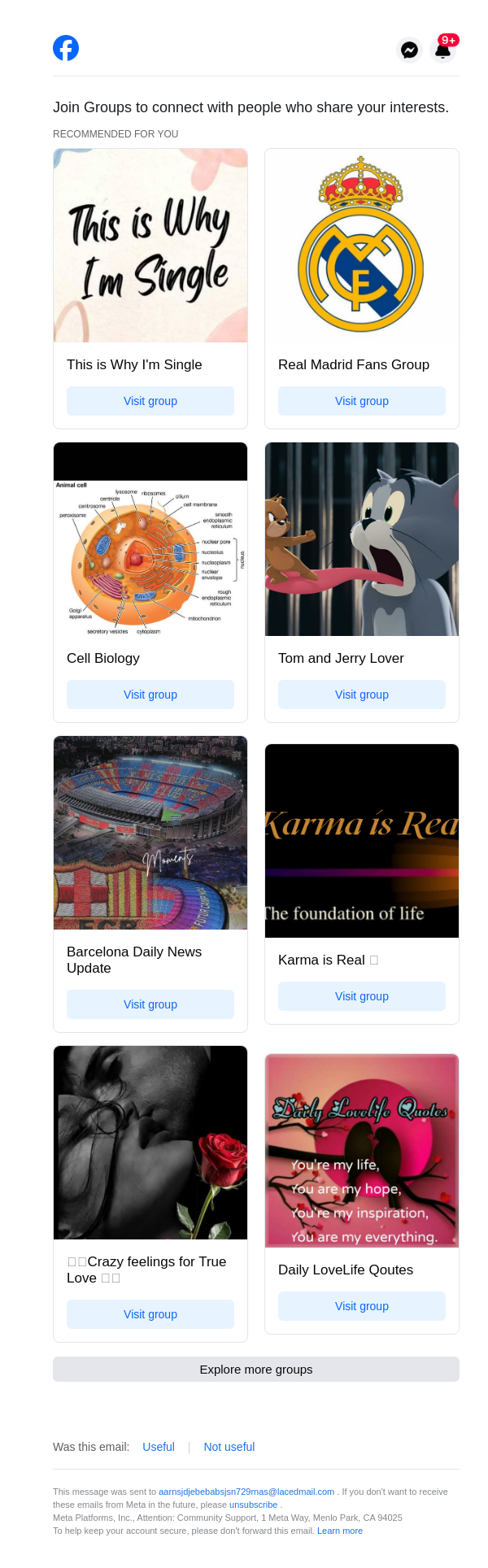Screen dimensions: 488x1568
Task: Visit the Cell Biology group
Action: (150, 695)
